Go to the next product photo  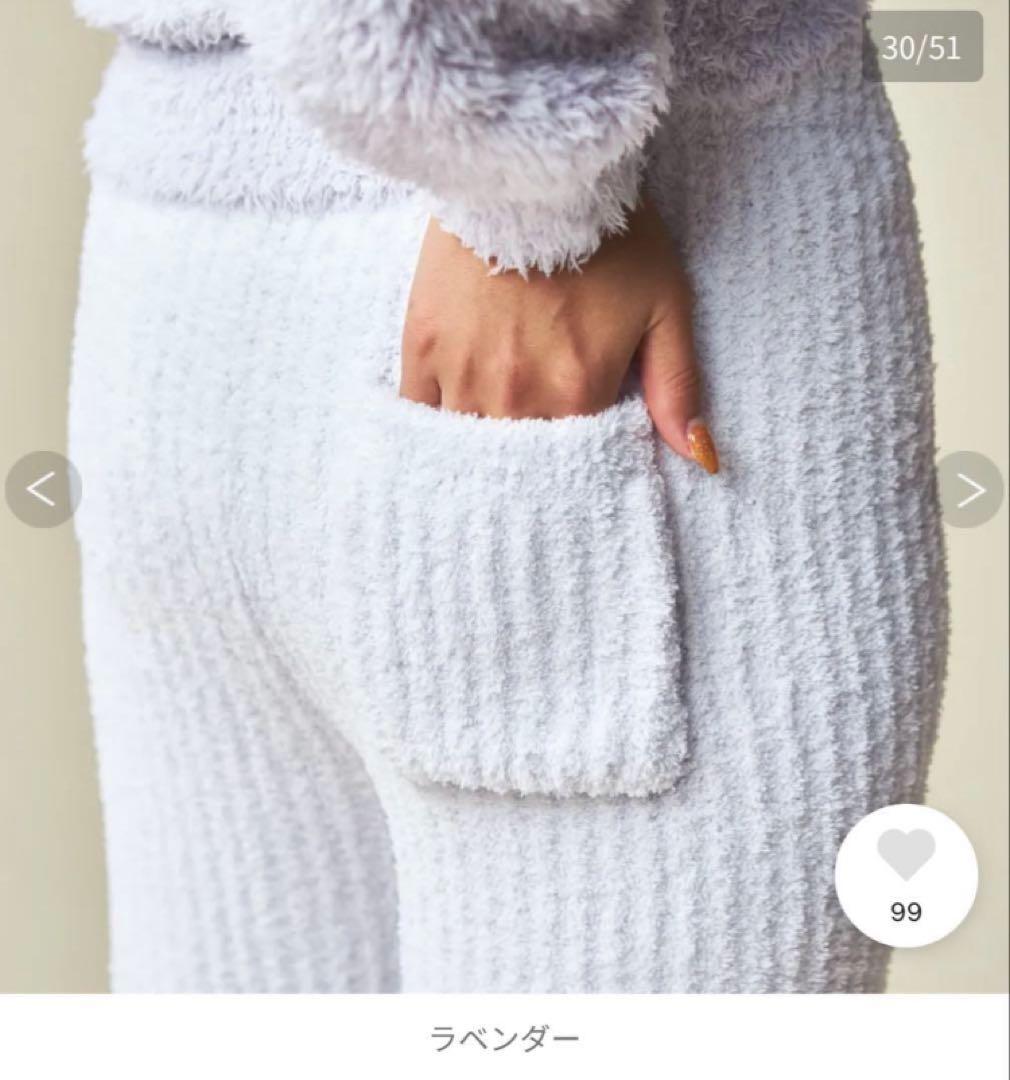pyautogui.click(x=969, y=489)
